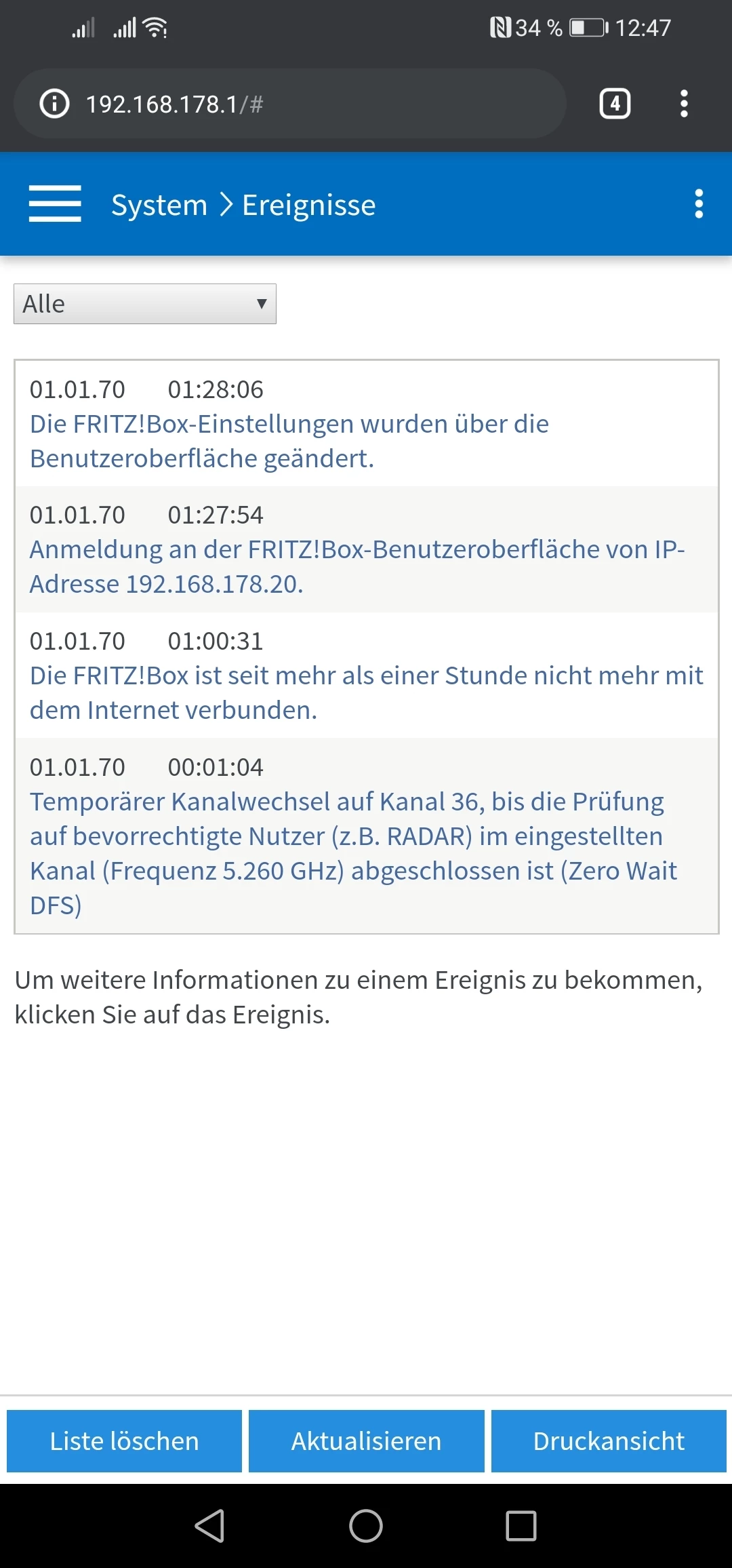Open the overflow menu in the blue header
Viewport: 732px width, 1568px height.
click(x=699, y=203)
